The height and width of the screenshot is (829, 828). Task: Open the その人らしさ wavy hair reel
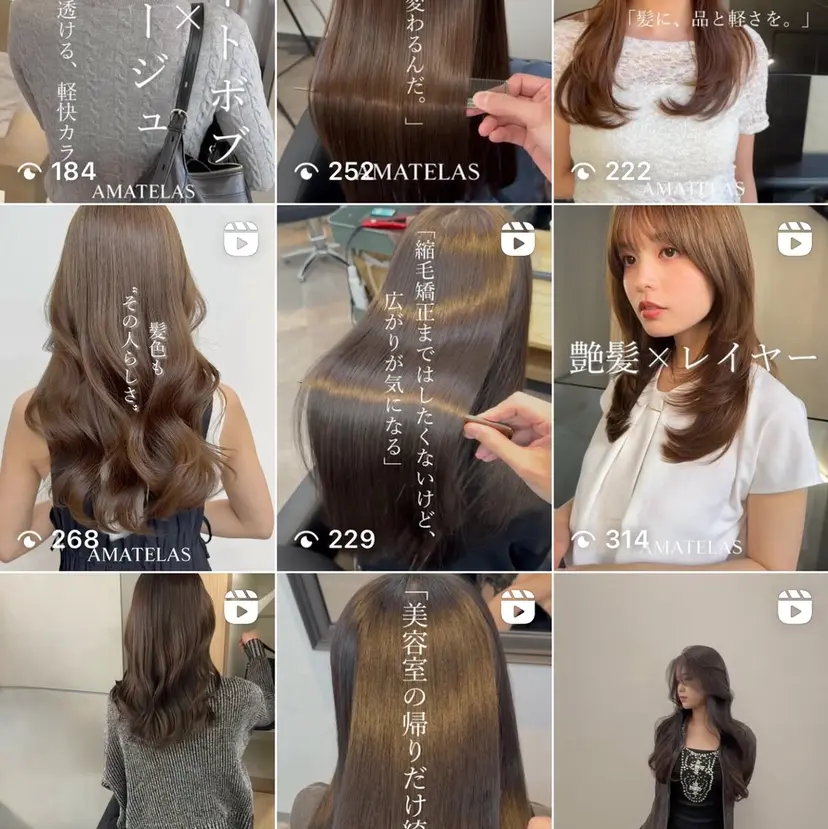pos(138,385)
